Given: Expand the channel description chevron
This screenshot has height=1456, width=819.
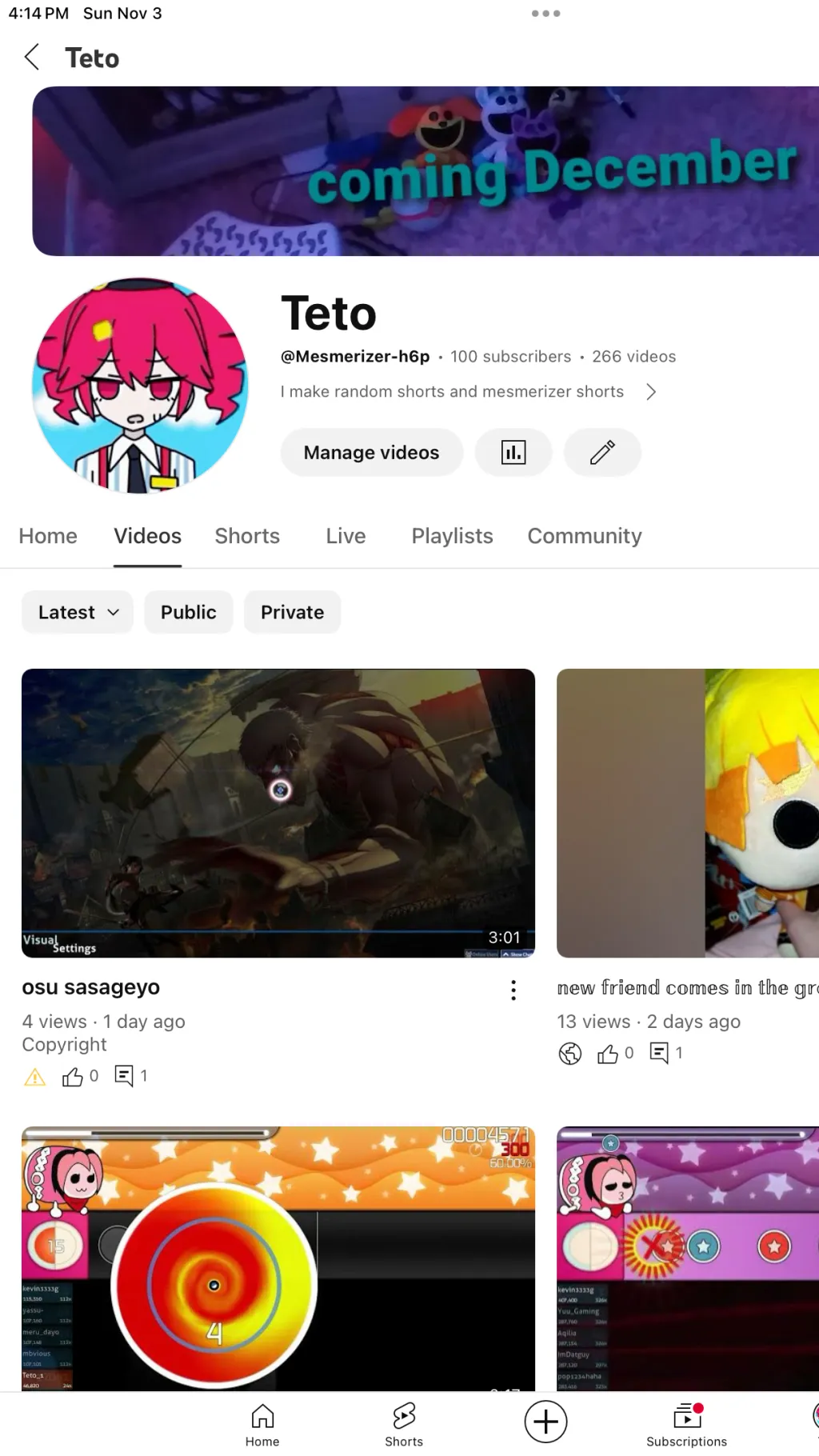Looking at the screenshot, I should (651, 392).
